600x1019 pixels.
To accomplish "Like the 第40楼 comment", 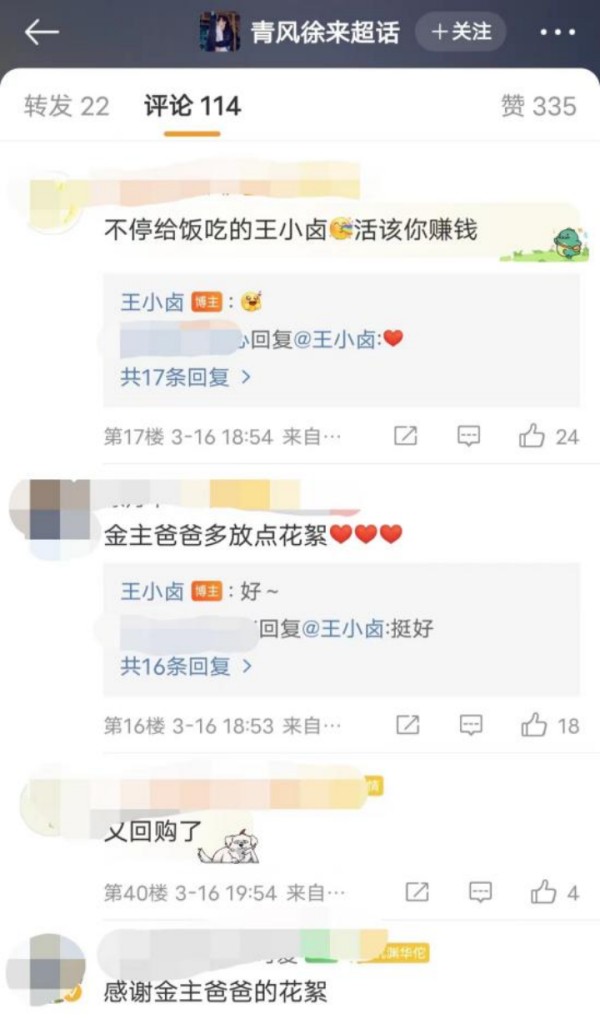I will [554, 892].
